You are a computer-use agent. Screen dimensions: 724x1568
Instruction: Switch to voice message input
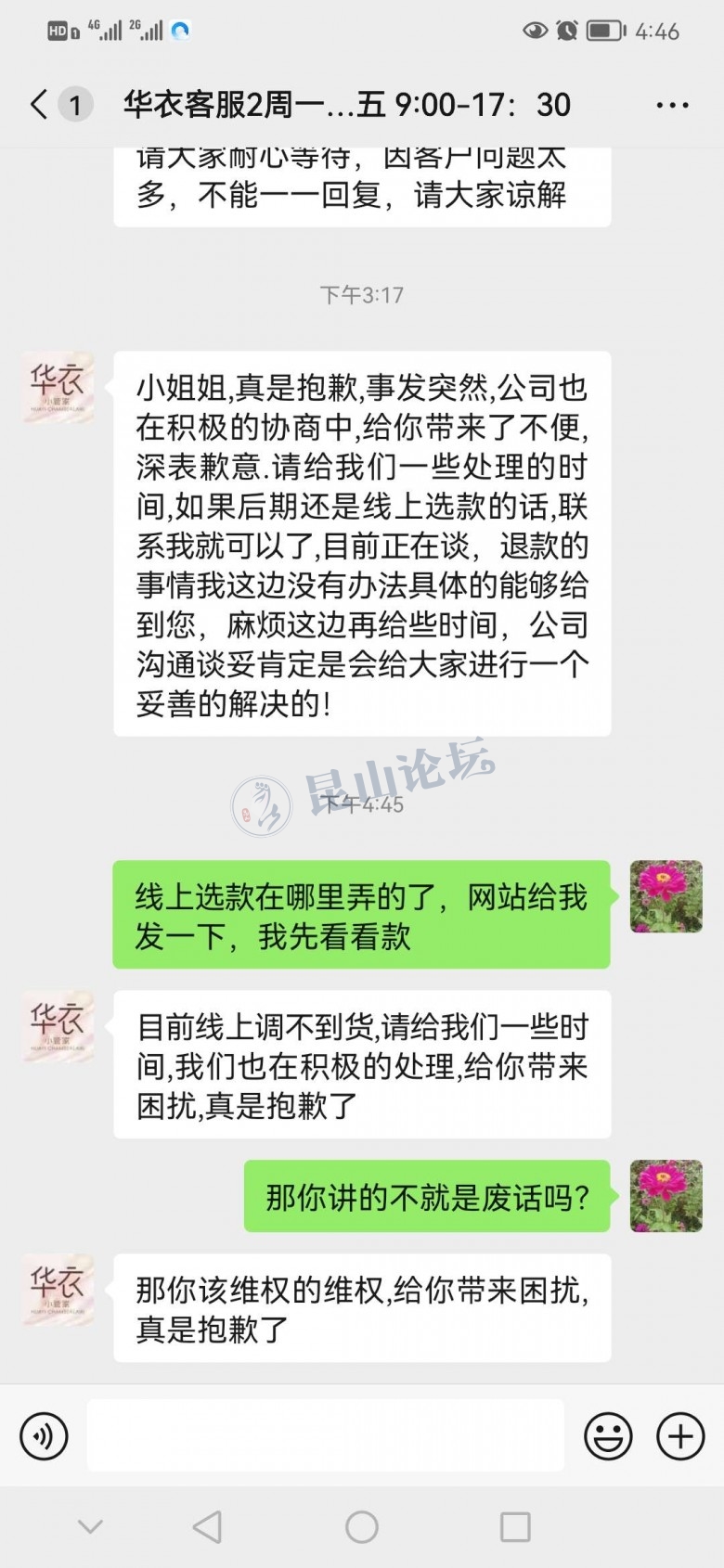pos(44,1436)
